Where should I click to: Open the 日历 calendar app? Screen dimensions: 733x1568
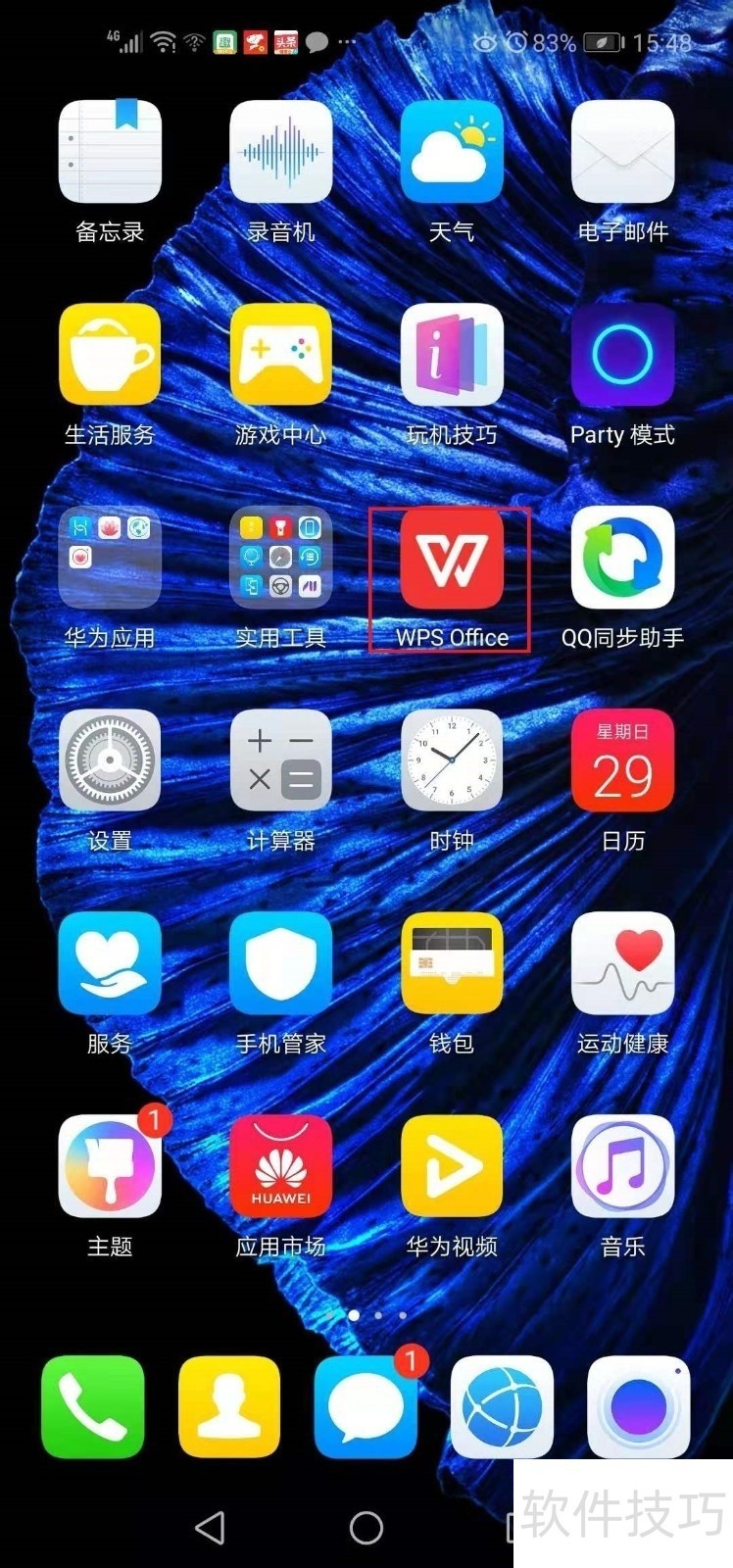[x=622, y=761]
